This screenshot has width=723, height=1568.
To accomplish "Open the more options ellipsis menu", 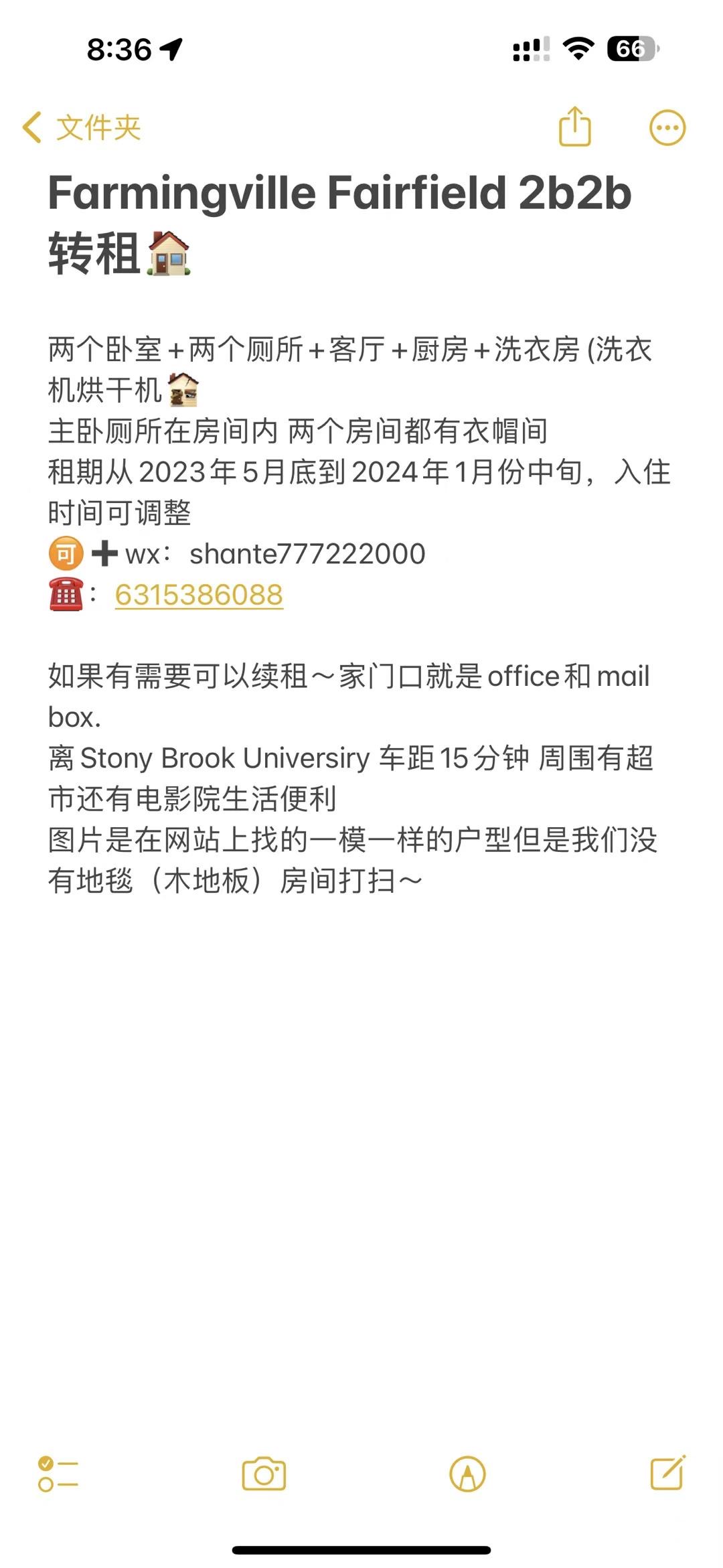I will (x=667, y=127).
